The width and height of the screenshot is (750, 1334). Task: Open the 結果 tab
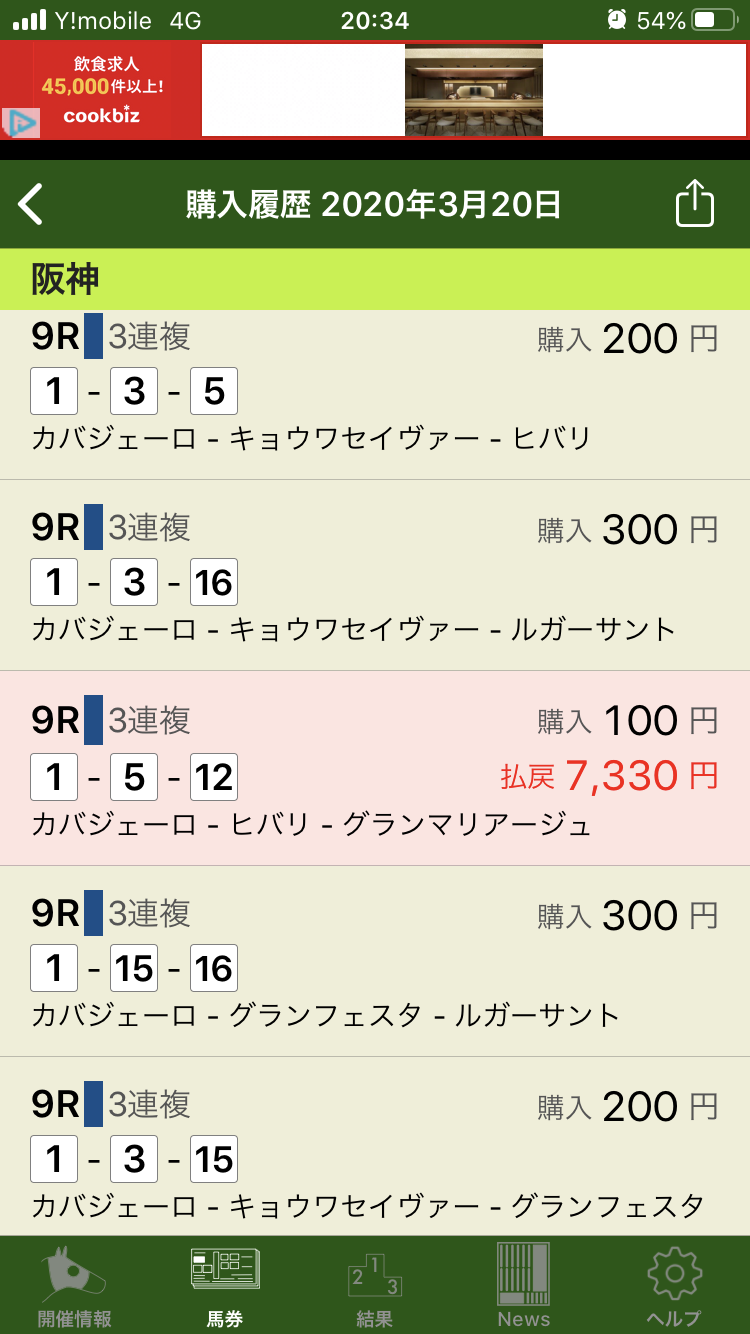click(x=375, y=1286)
